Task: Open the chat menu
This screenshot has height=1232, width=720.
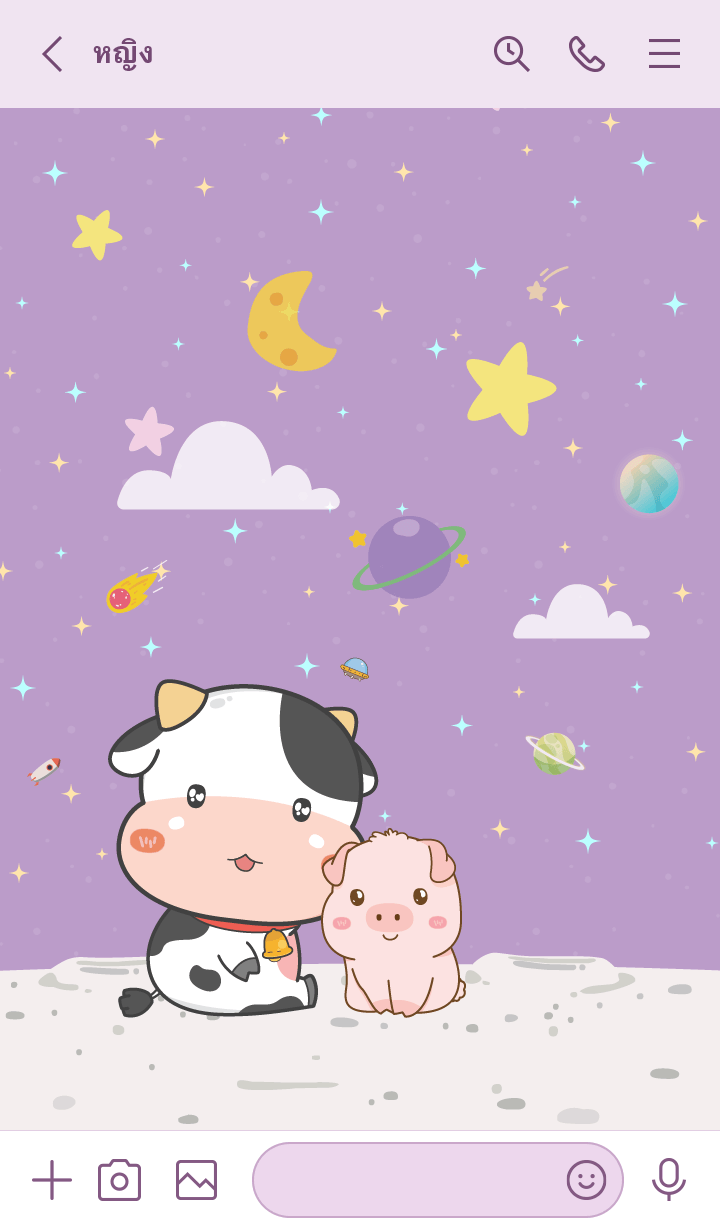Action: pyautogui.click(x=664, y=54)
